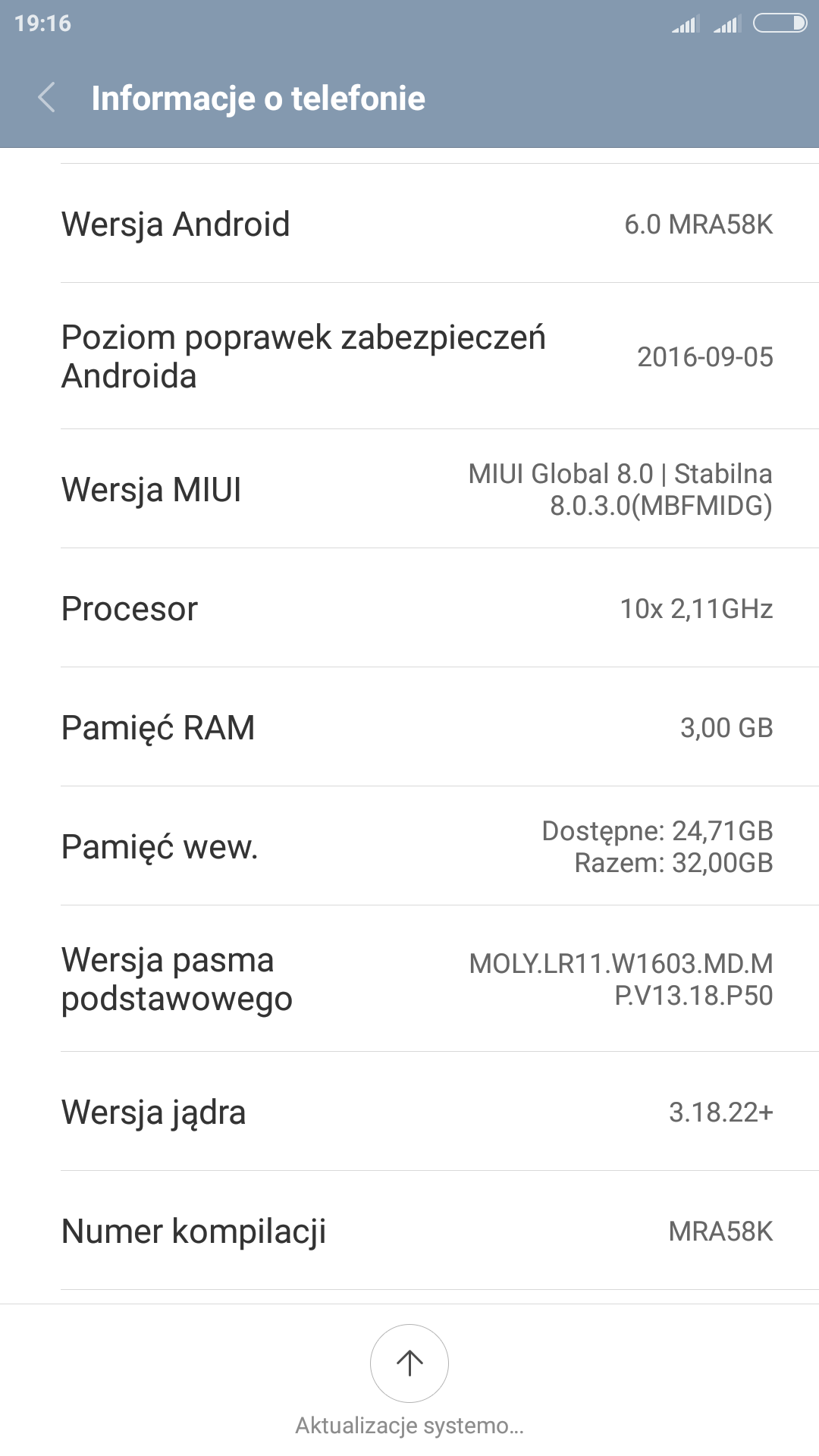Open the Pamięć RAM row
This screenshot has width=819, height=1456.
(x=409, y=727)
